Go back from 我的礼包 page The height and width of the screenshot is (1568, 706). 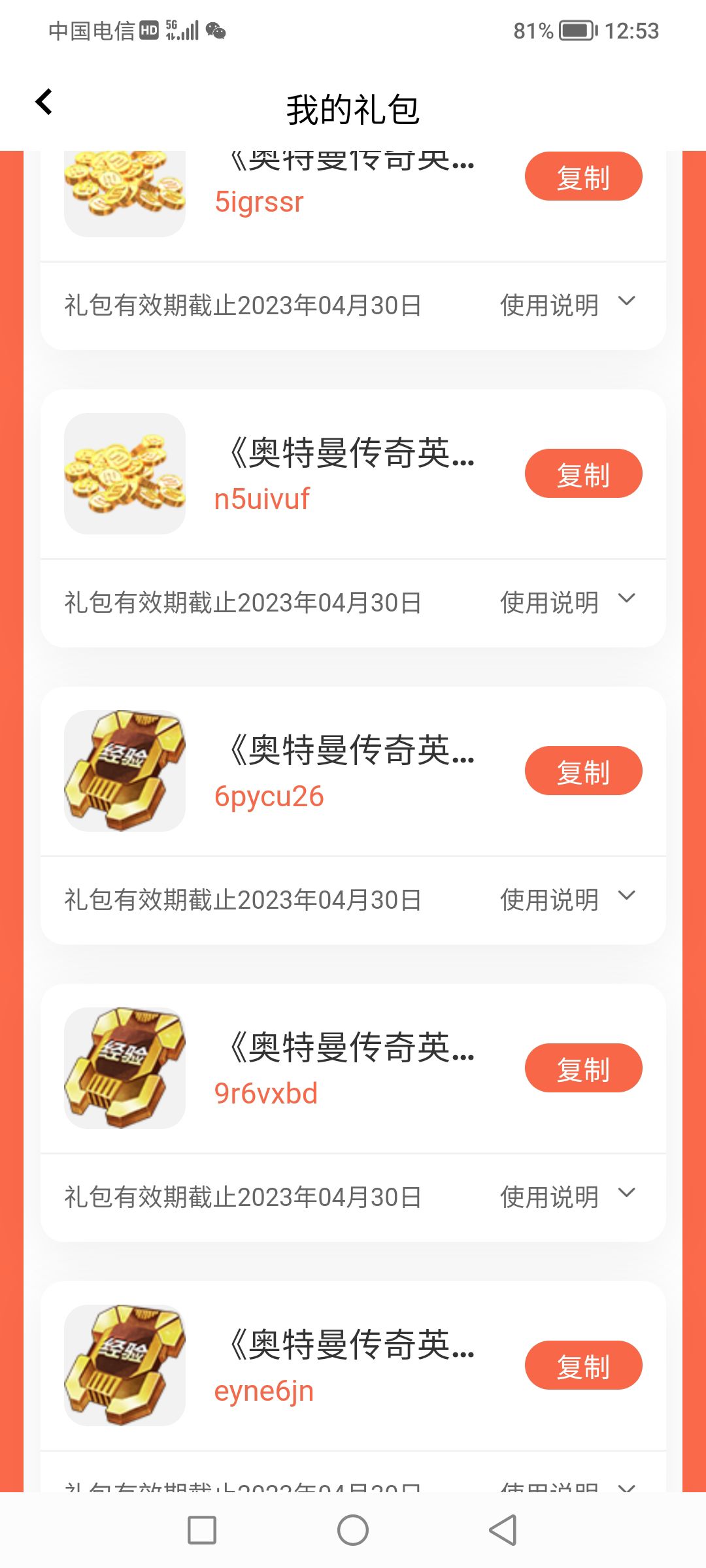pyautogui.click(x=44, y=103)
